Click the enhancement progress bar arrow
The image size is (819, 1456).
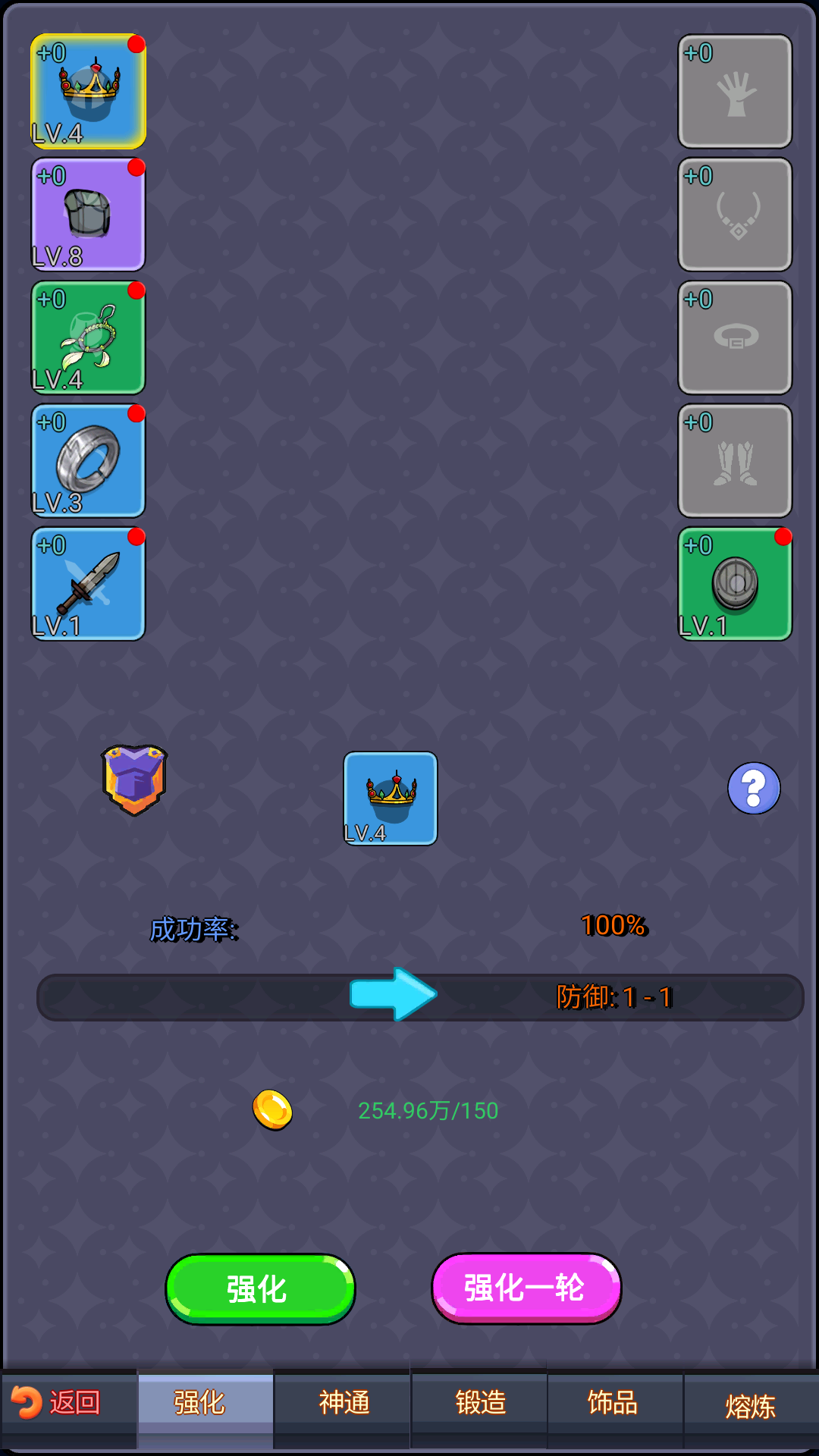tap(391, 994)
